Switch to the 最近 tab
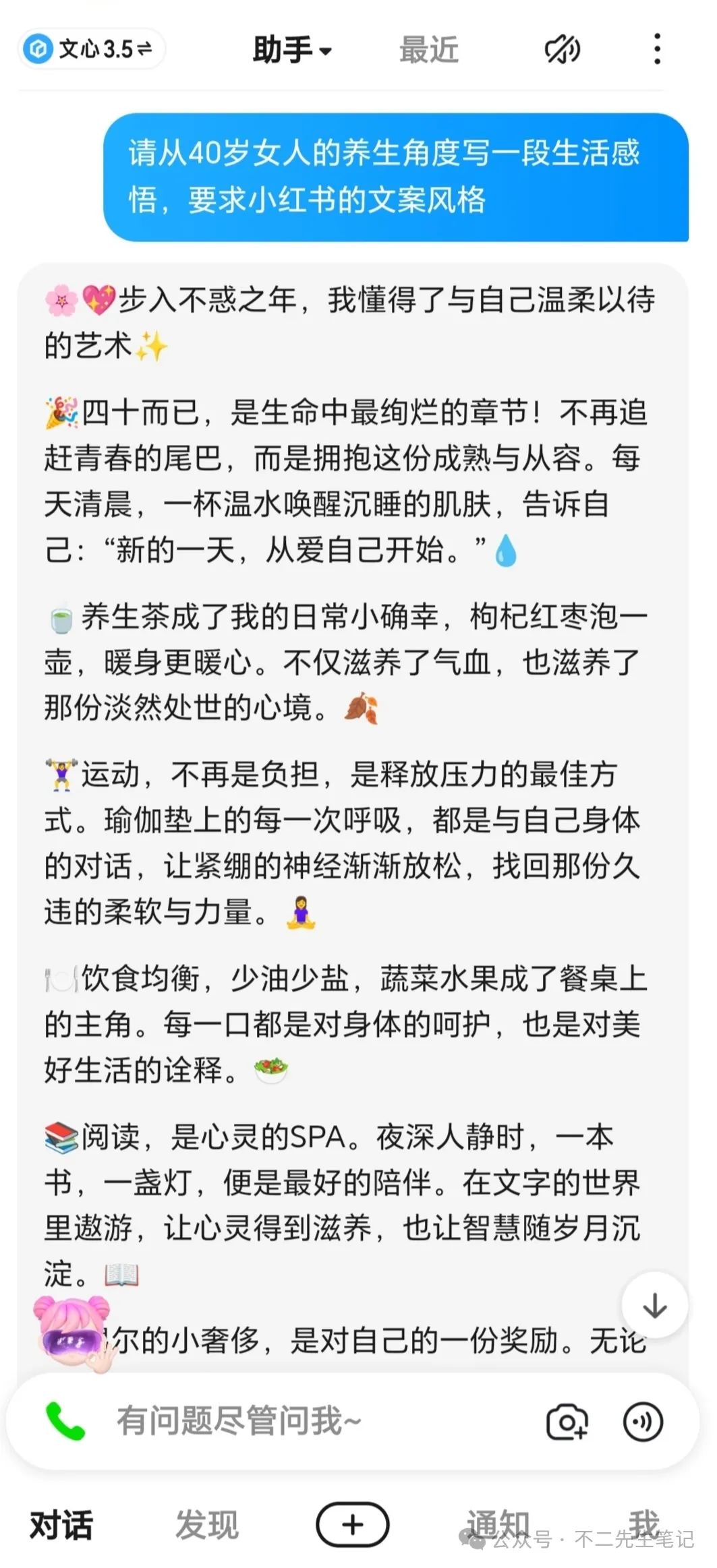Image resolution: width=717 pixels, height=1568 pixels. coord(428,50)
